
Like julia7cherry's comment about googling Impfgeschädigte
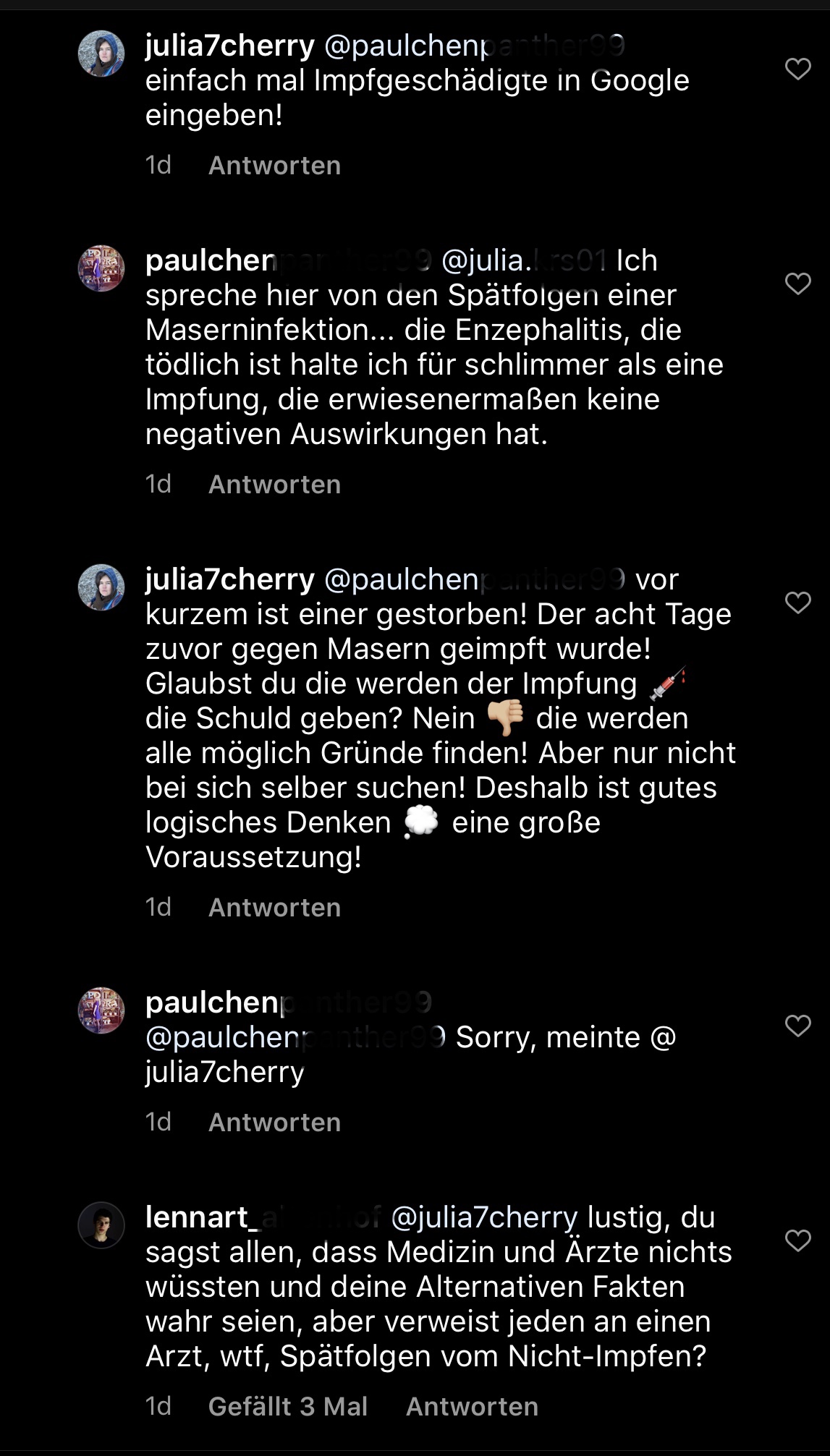pos(797,69)
